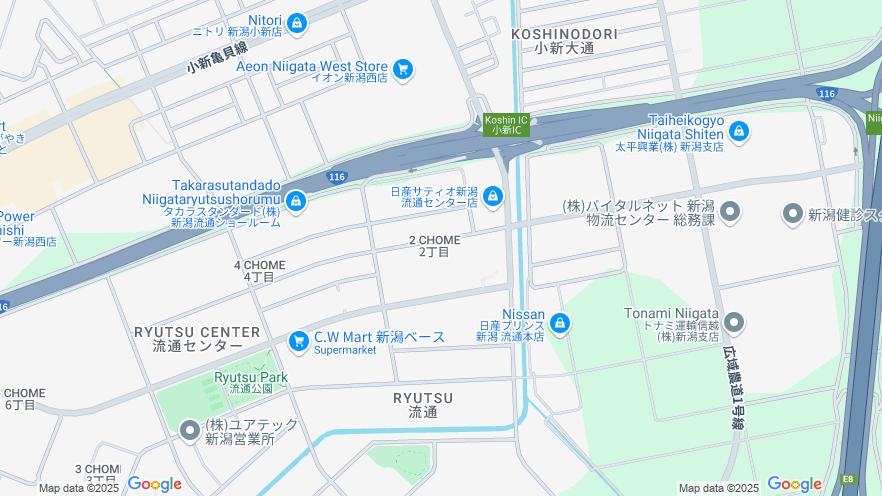Select the Nitori store pin

[296, 22]
